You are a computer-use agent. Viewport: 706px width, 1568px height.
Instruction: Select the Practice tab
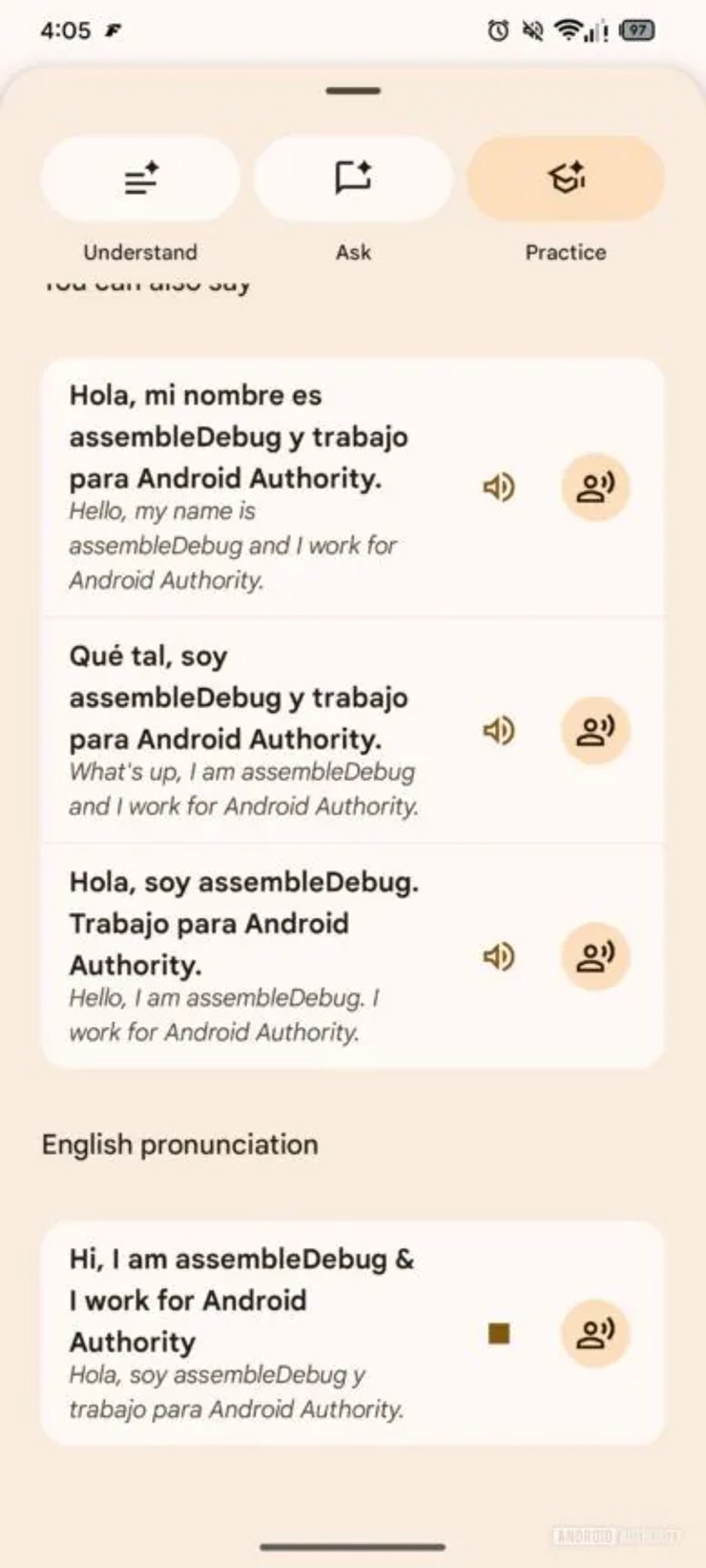(x=566, y=179)
